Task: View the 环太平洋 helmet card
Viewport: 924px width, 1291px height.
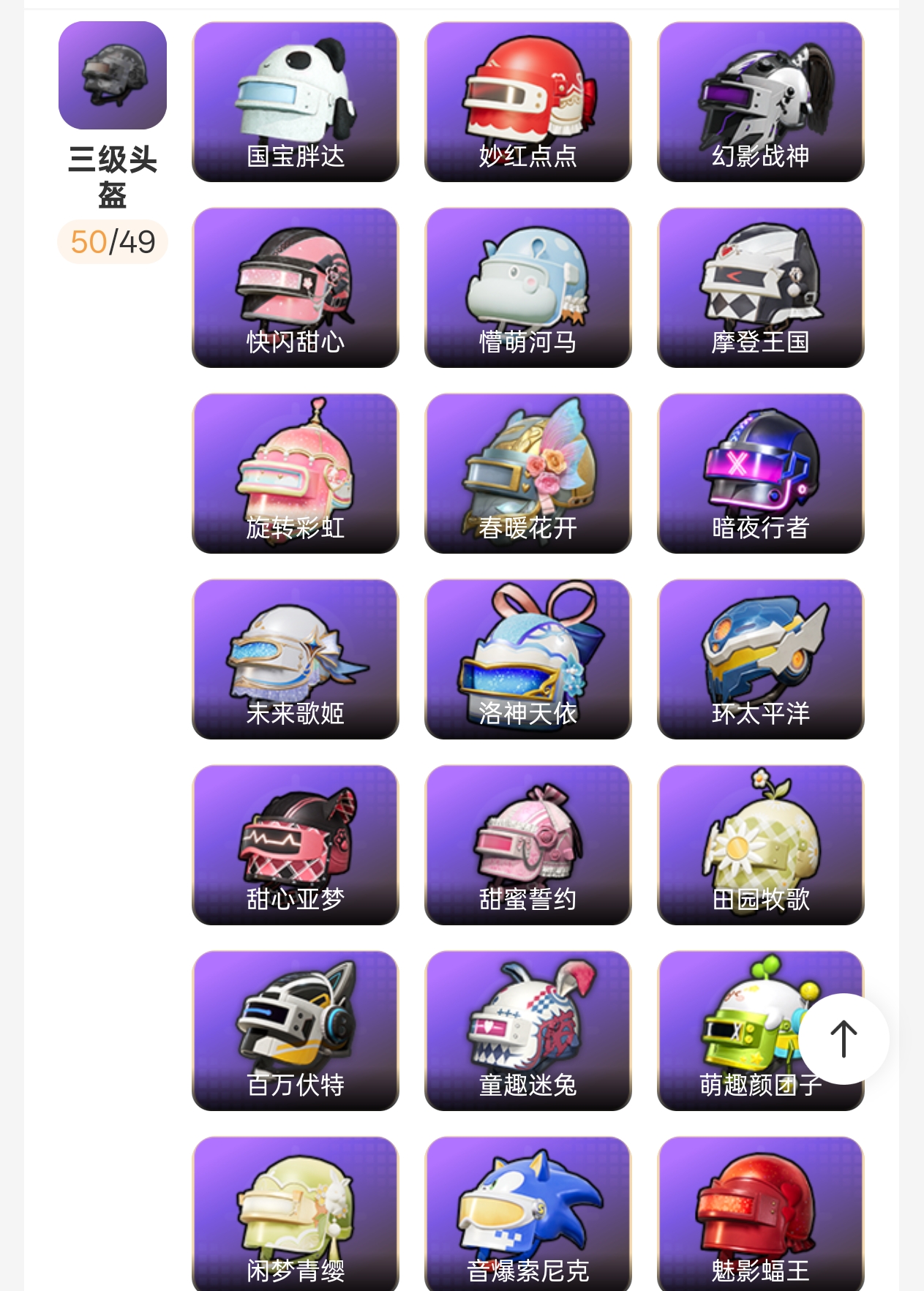Action: (760, 660)
